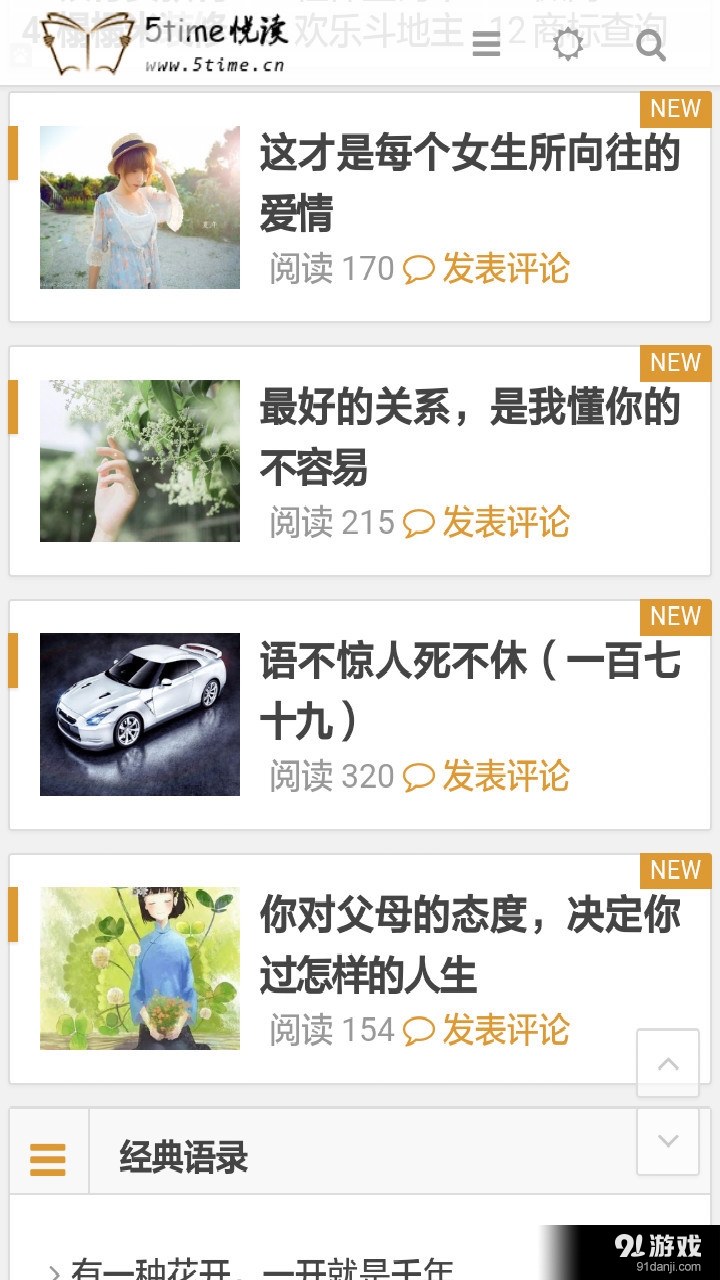The height and width of the screenshot is (1280, 720).
Task: Click the straw hat girl thumbnail
Action: pyautogui.click(x=139, y=207)
